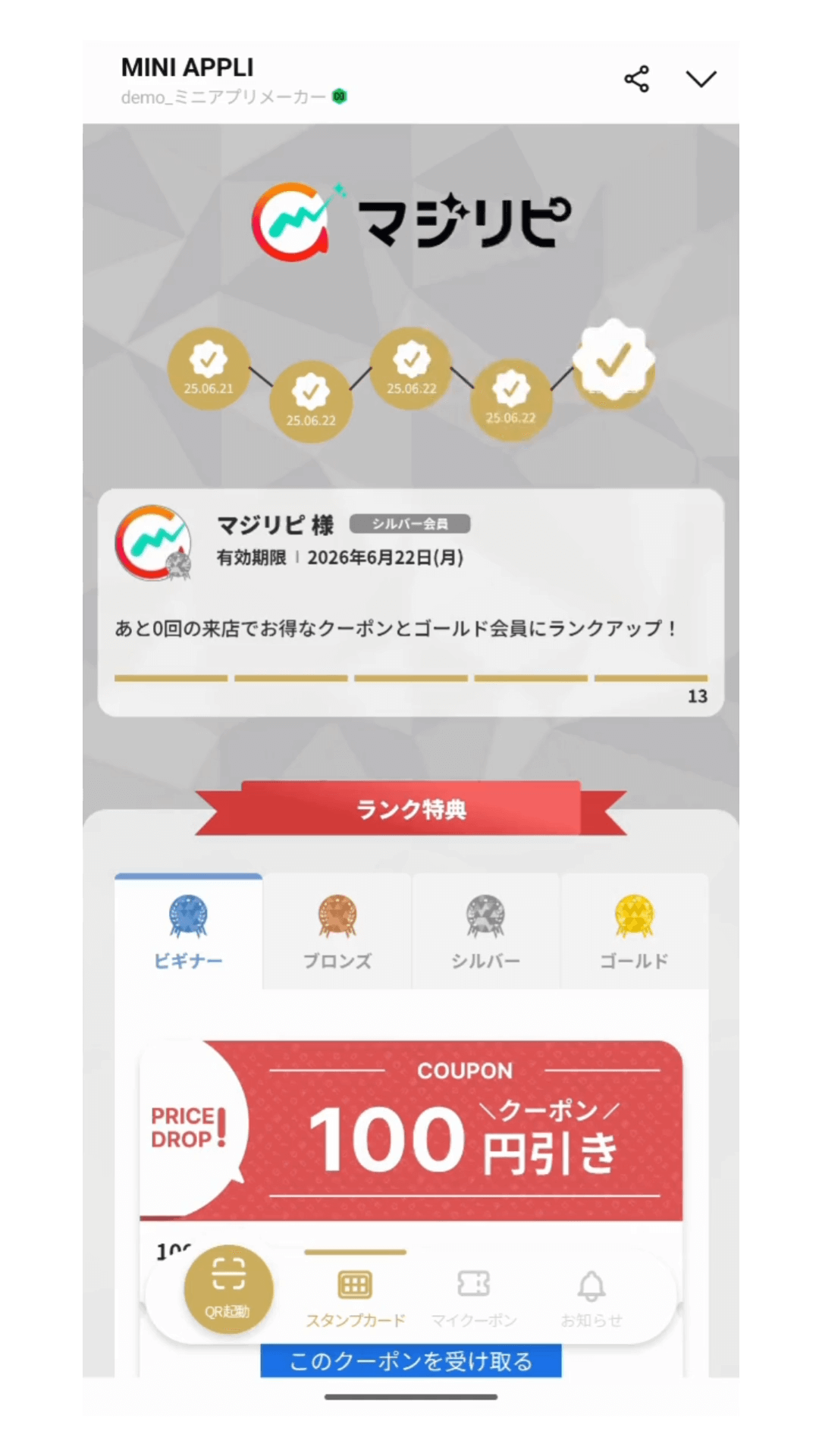Tap このクーポンを受け取る to claim coupon

click(x=410, y=1361)
